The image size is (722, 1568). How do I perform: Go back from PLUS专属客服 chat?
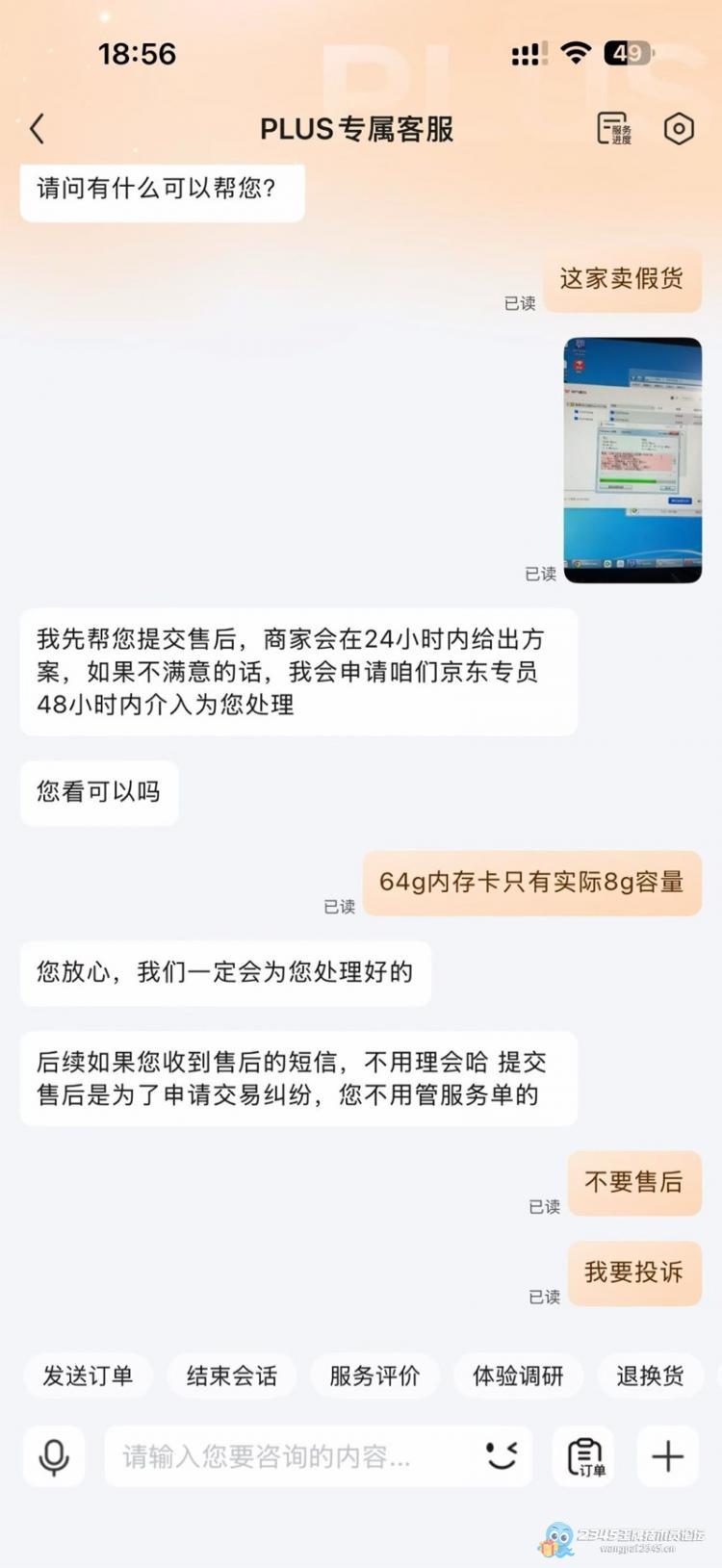point(38,129)
